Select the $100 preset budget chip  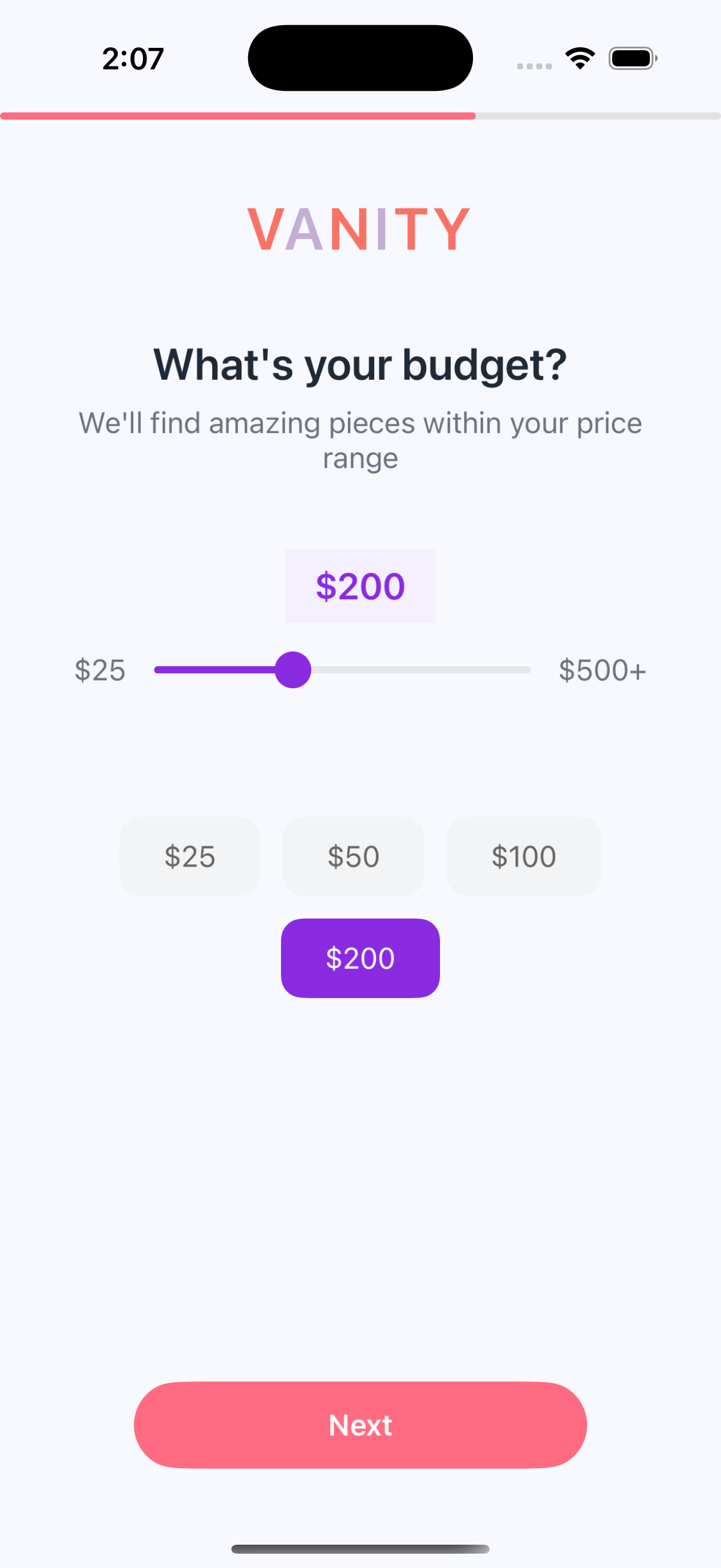[523, 856]
